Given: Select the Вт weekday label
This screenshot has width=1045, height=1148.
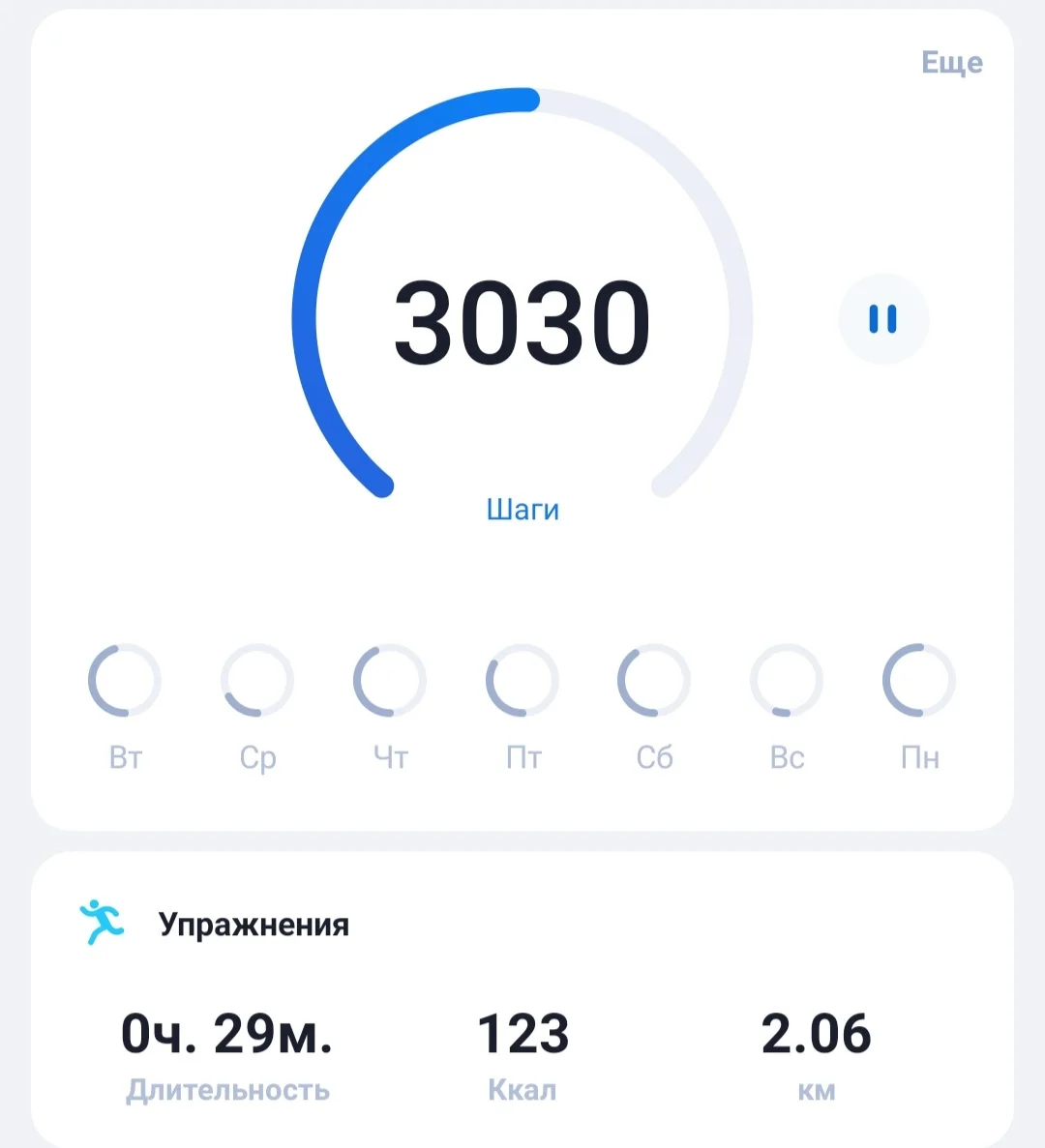Looking at the screenshot, I should pos(125,757).
